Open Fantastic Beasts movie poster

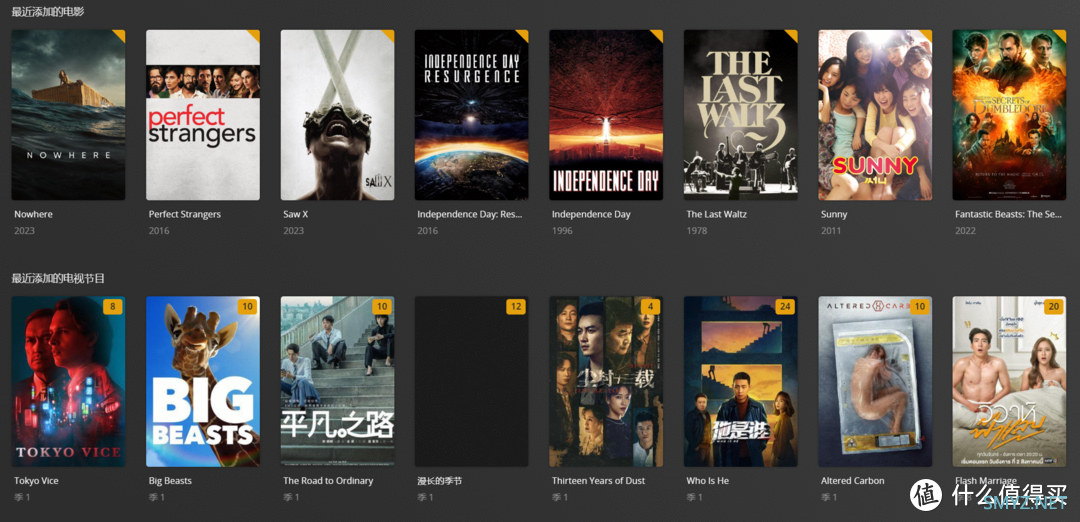coord(1009,115)
